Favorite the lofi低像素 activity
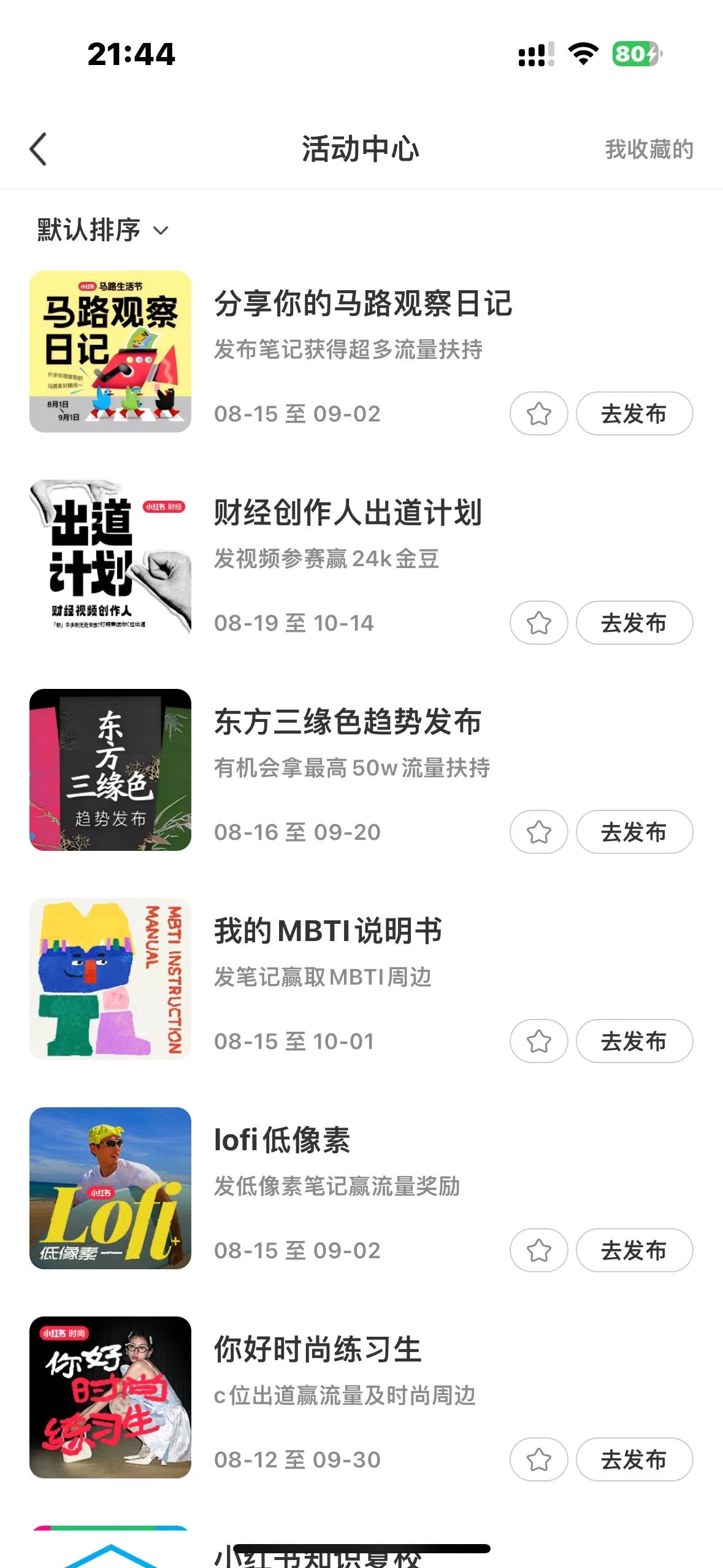Viewport: 723px width, 1568px height. [x=538, y=1250]
